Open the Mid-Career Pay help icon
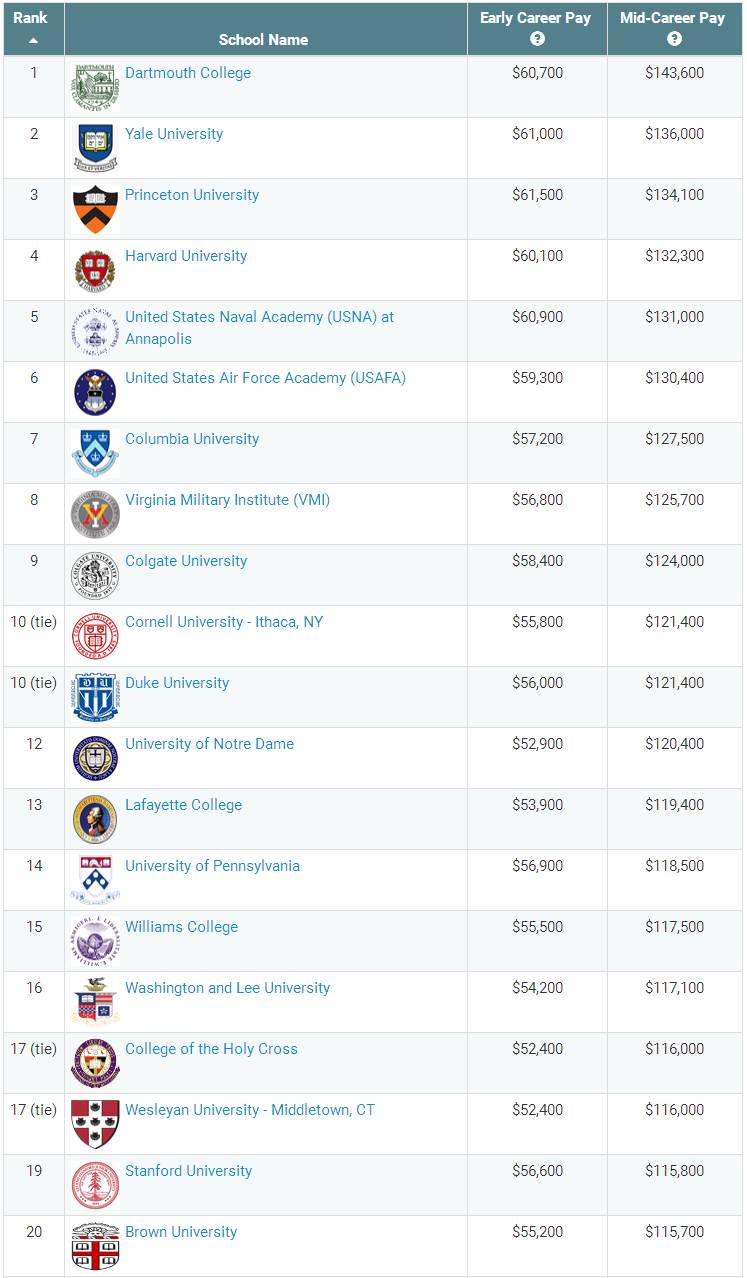The image size is (747, 1278). 674,39
